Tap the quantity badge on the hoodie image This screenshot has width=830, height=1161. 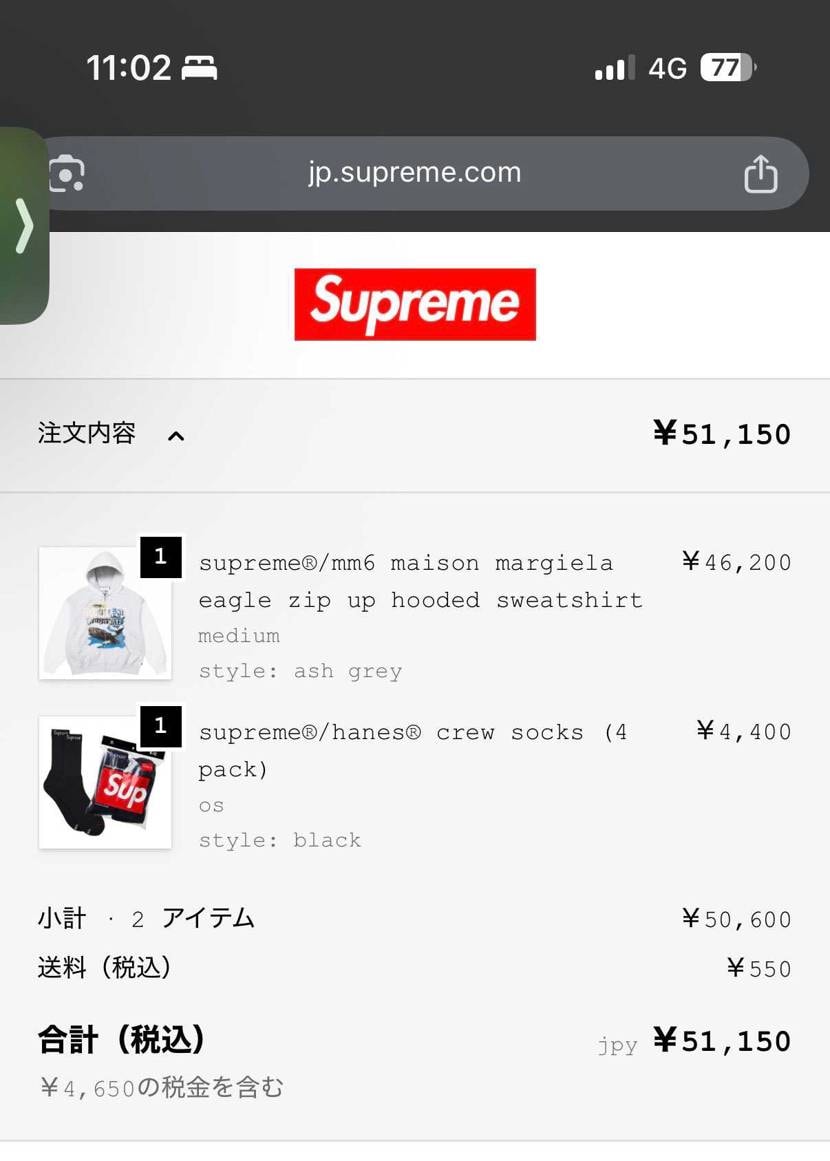161,558
